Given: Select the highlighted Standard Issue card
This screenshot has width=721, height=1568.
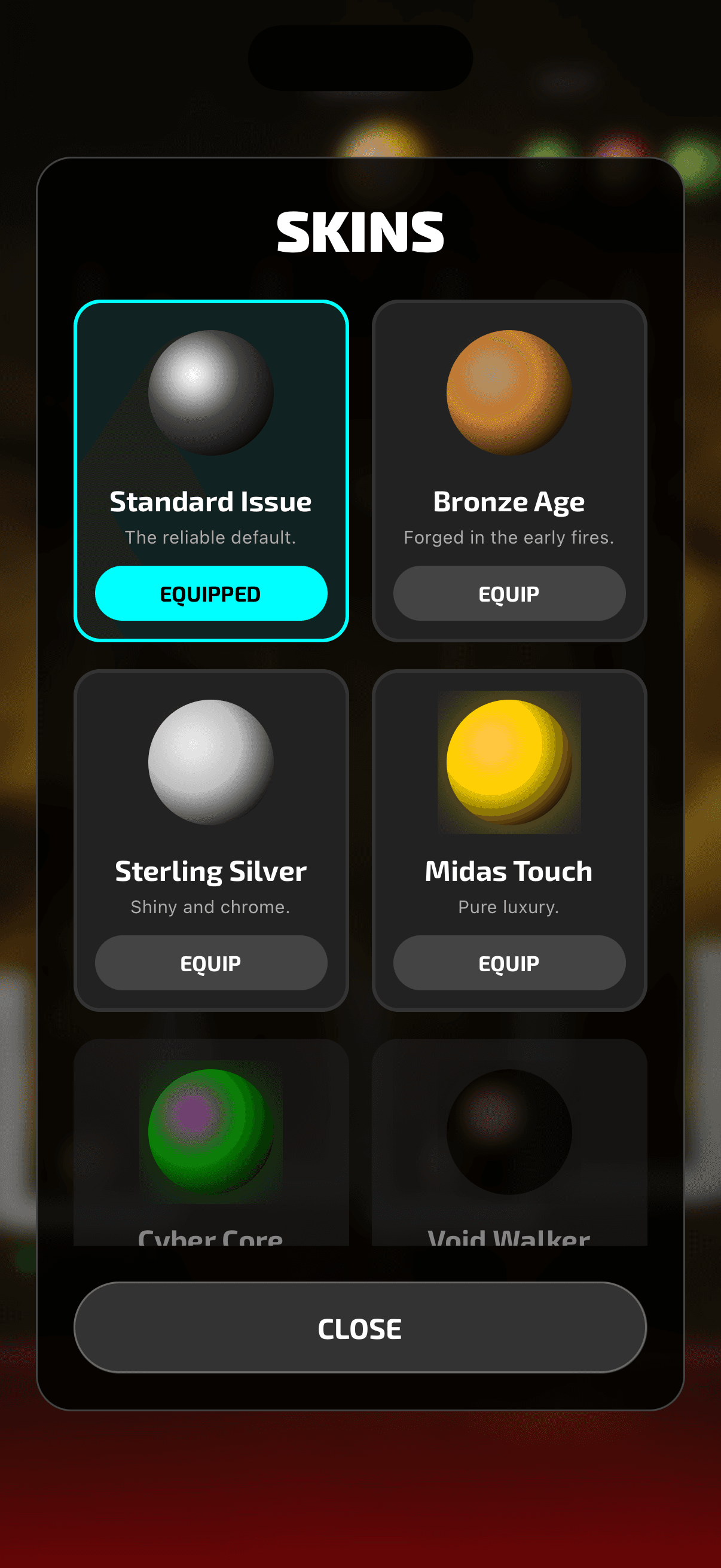Looking at the screenshot, I should click(210, 469).
